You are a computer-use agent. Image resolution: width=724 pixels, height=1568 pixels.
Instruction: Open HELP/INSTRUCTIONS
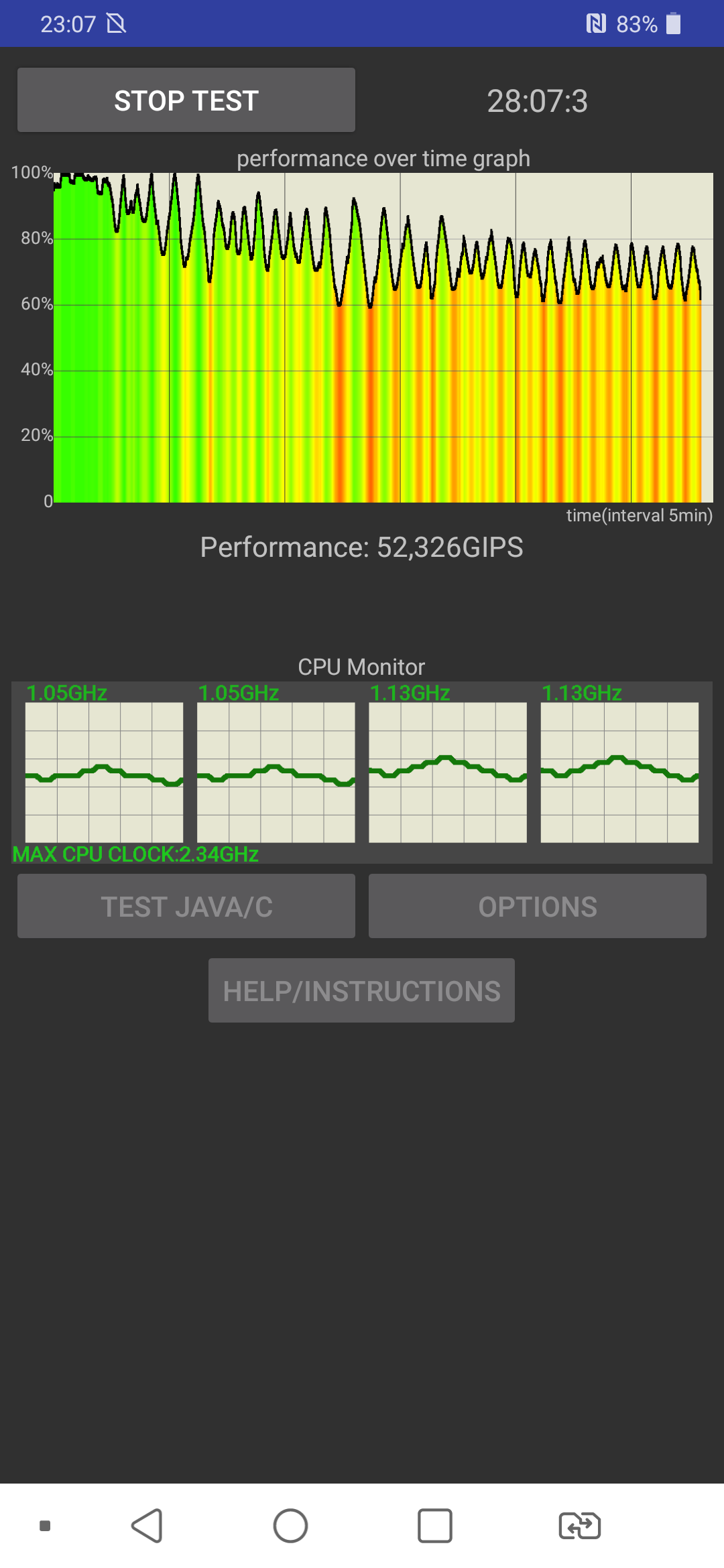(361, 990)
